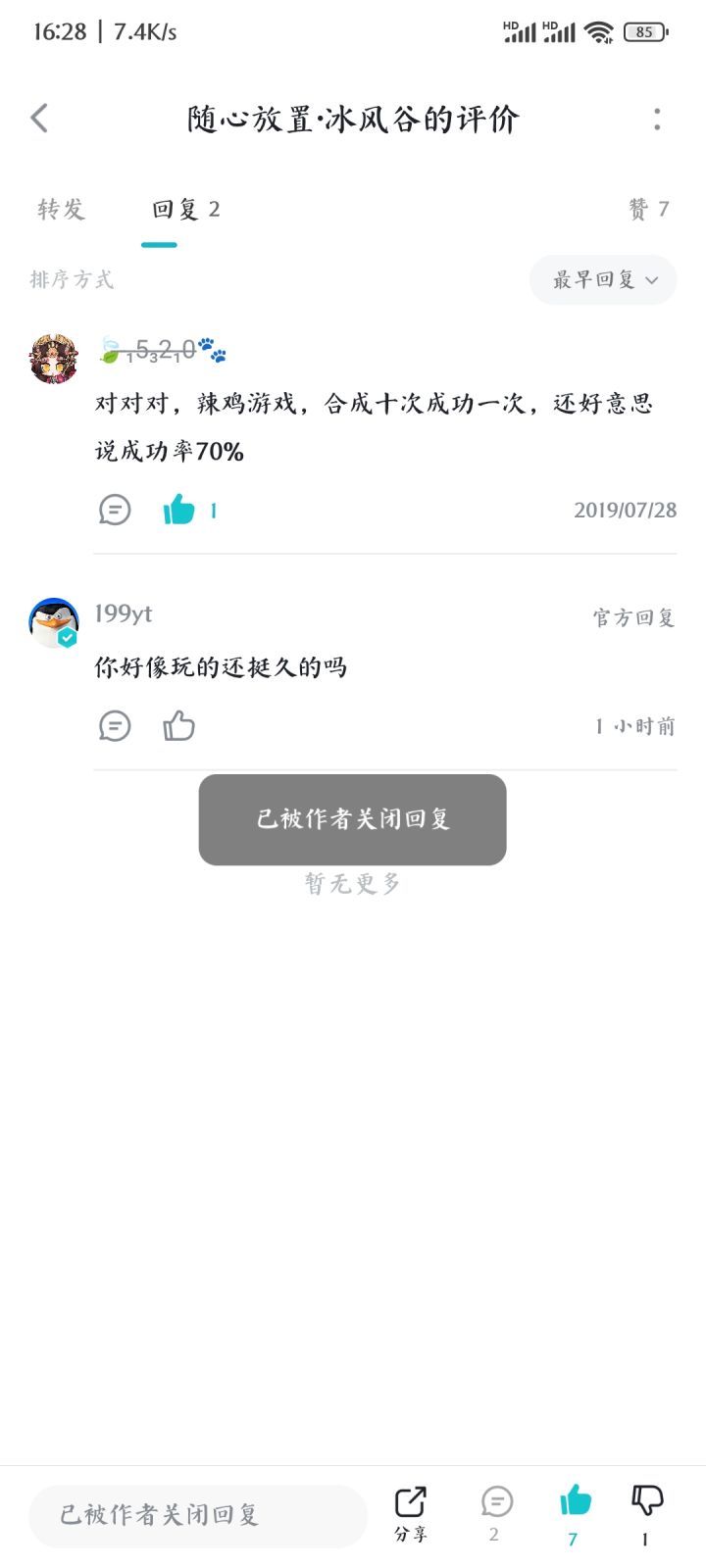Tap the back arrow to return
The image size is (706, 1568).
click(x=39, y=117)
